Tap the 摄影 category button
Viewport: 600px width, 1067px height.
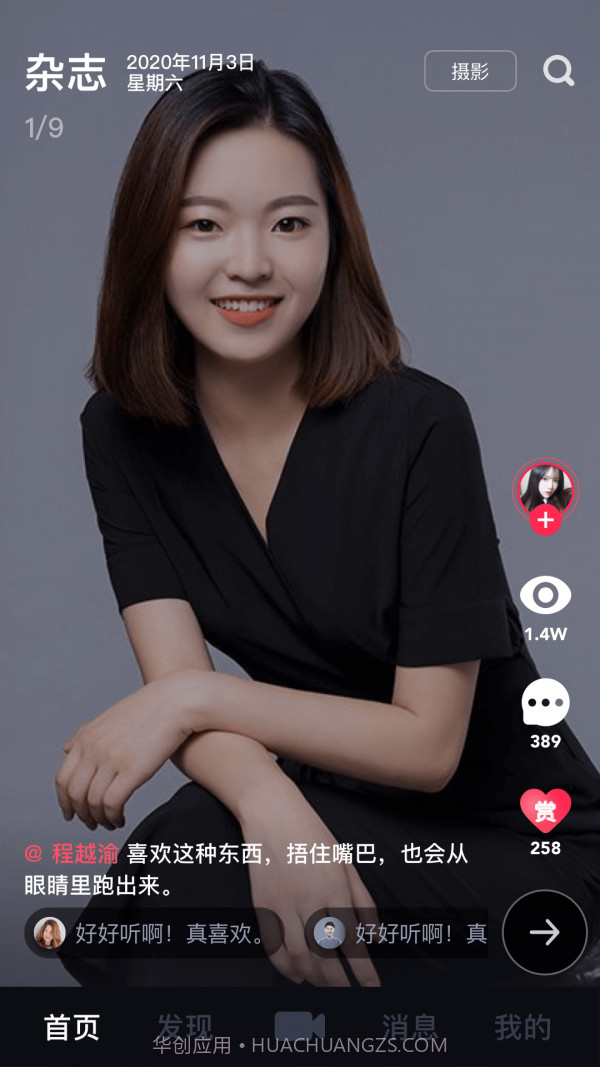470,71
